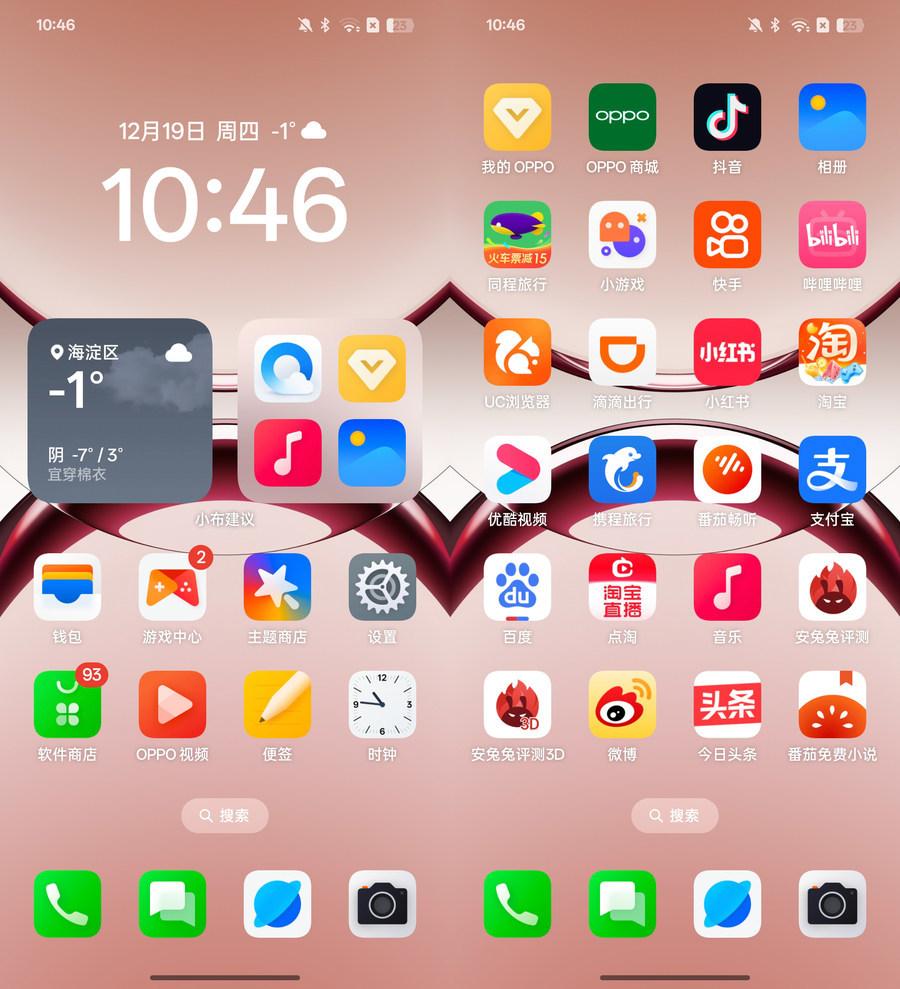Open the 支付宝 app
The image size is (900, 989).
[x=832, y=469]
